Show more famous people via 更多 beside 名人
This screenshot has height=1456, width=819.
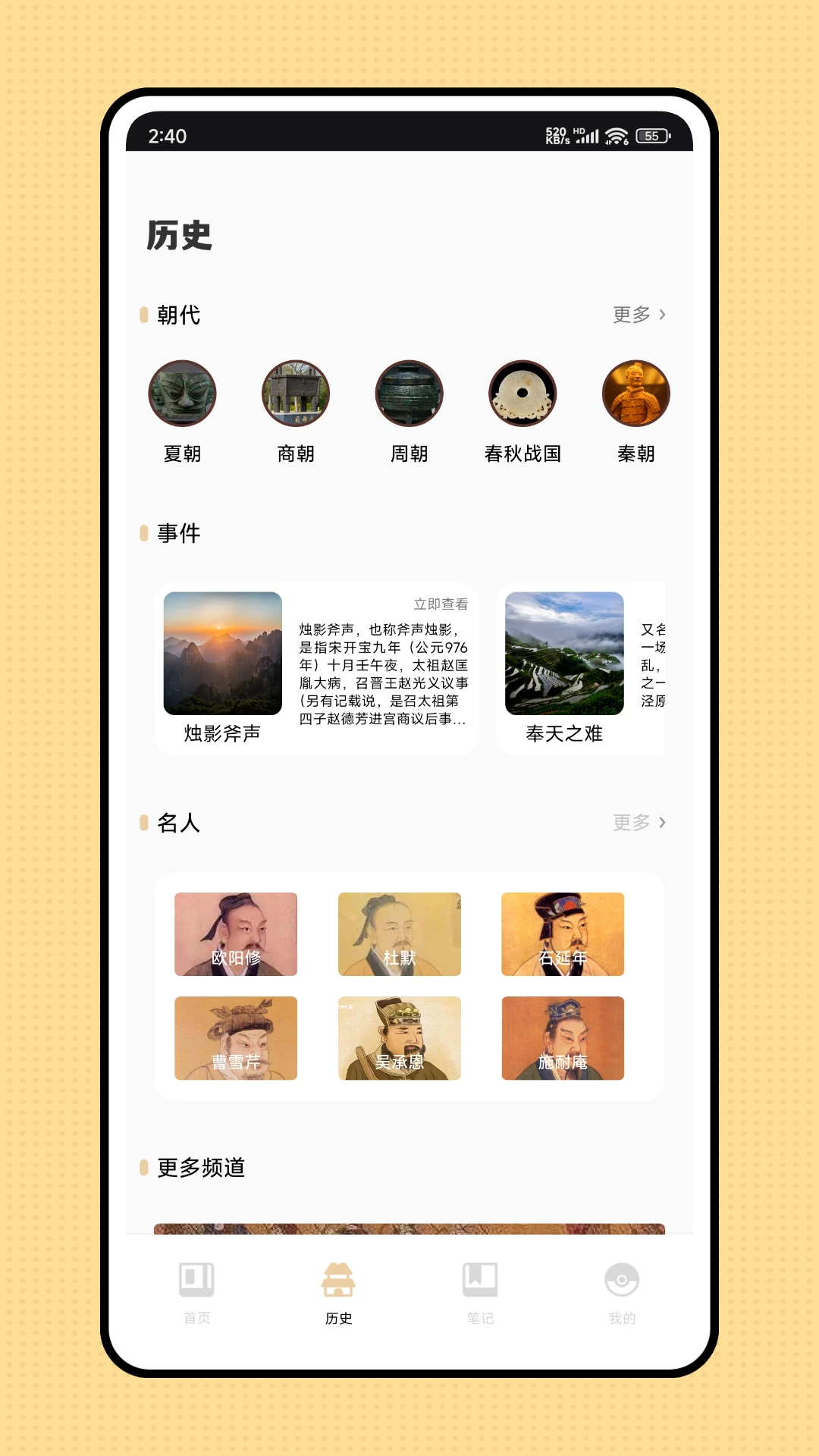point(639,823)
